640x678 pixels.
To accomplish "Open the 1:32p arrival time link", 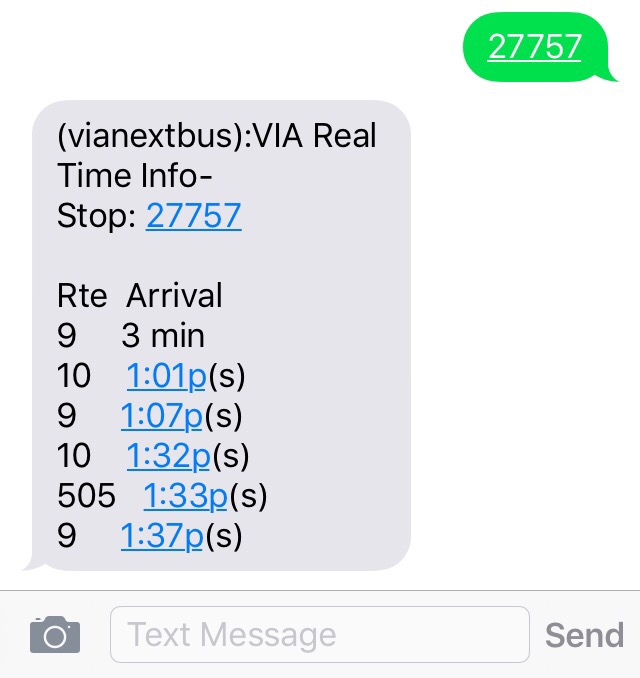I will pyautogui.click(x=168, y=456).
